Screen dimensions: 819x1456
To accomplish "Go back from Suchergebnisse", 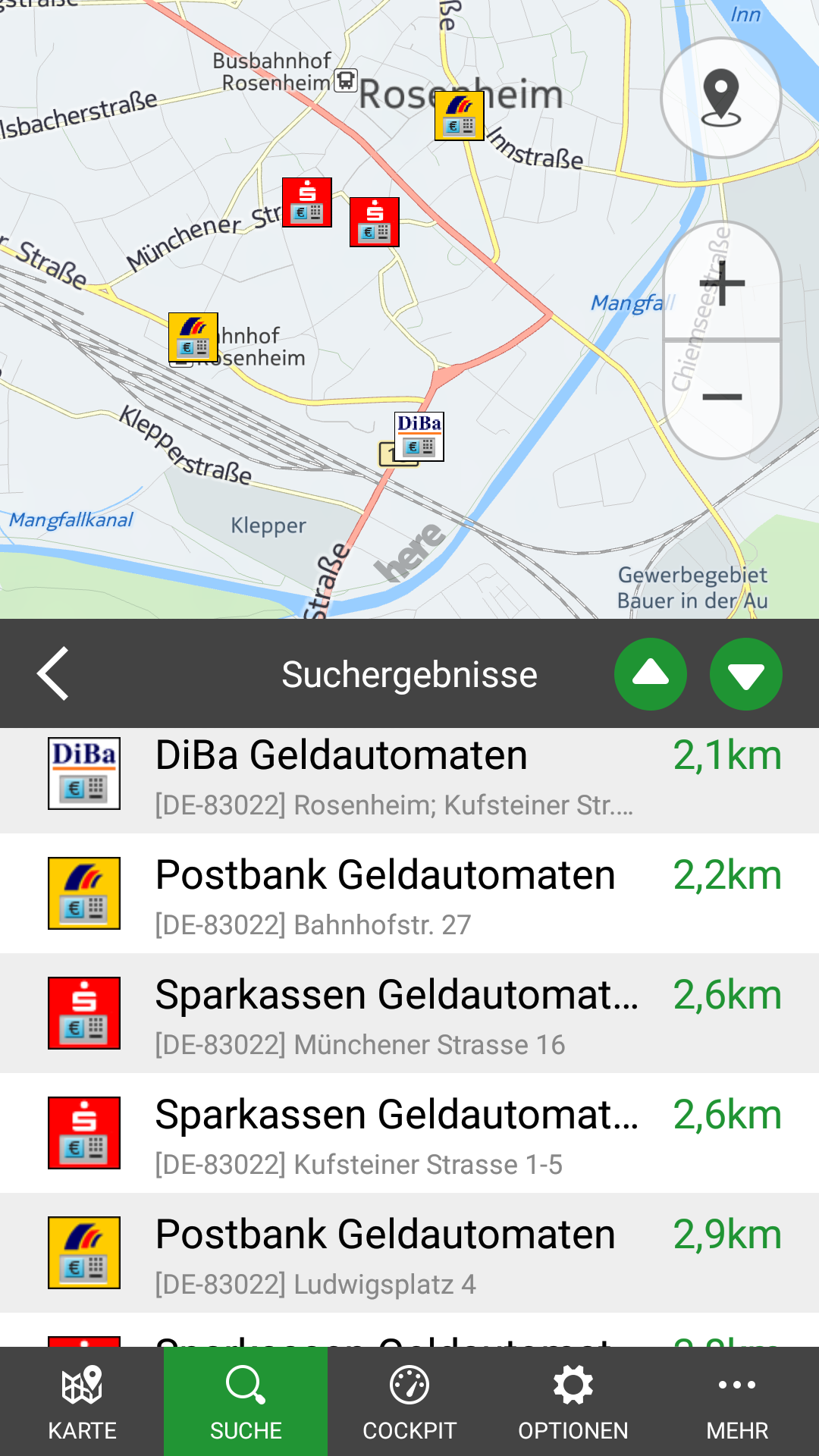I will pyautogui.click(x=53, y=673).
